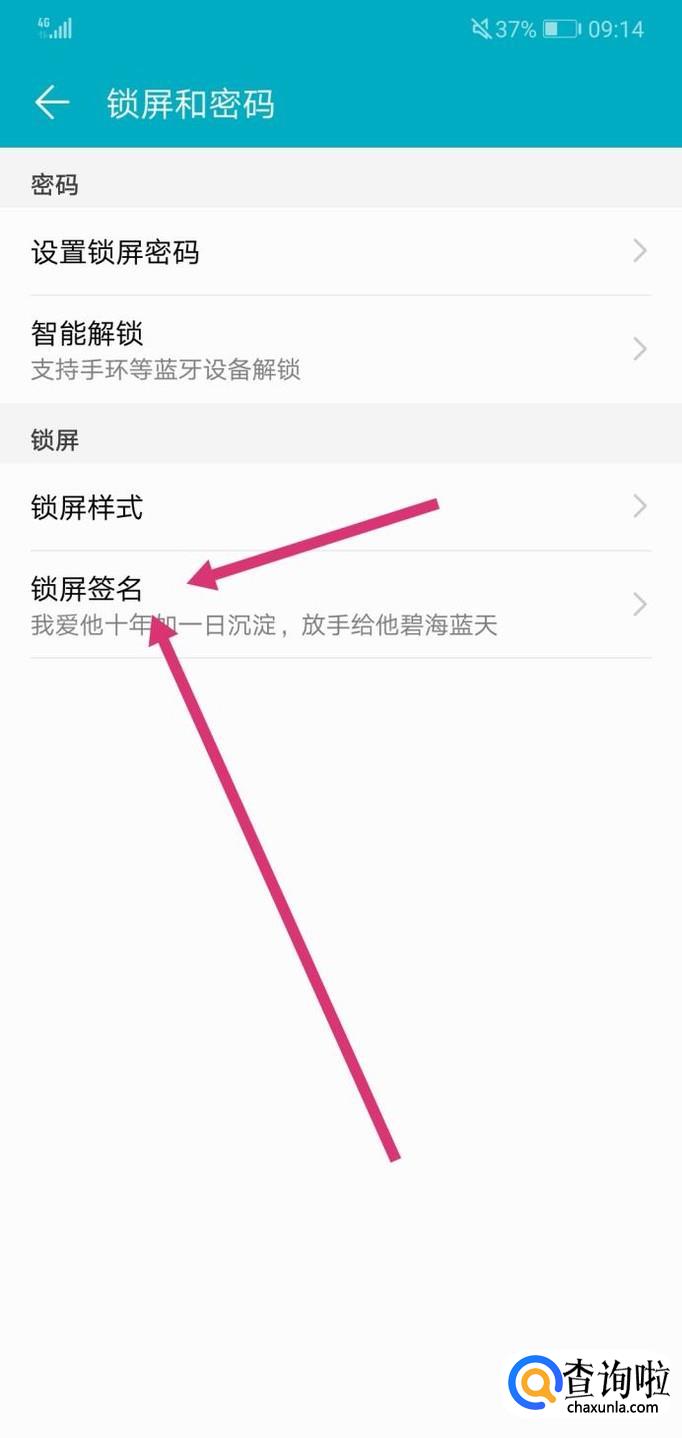Open 智能解锁 option
This screenshot has width=682, height=1438.
pos(340,348)
